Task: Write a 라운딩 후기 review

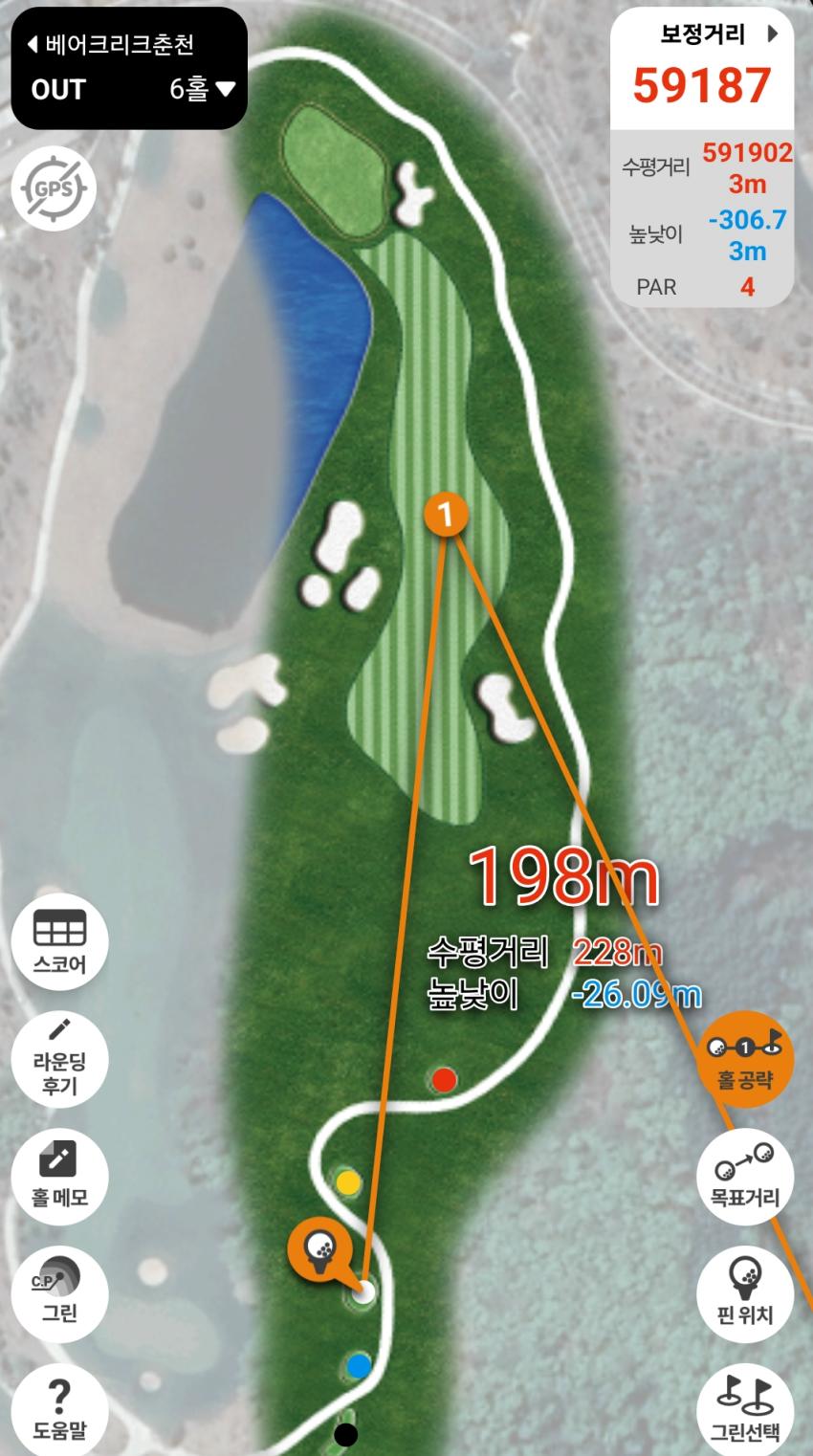Action: tap(59, 1058)
